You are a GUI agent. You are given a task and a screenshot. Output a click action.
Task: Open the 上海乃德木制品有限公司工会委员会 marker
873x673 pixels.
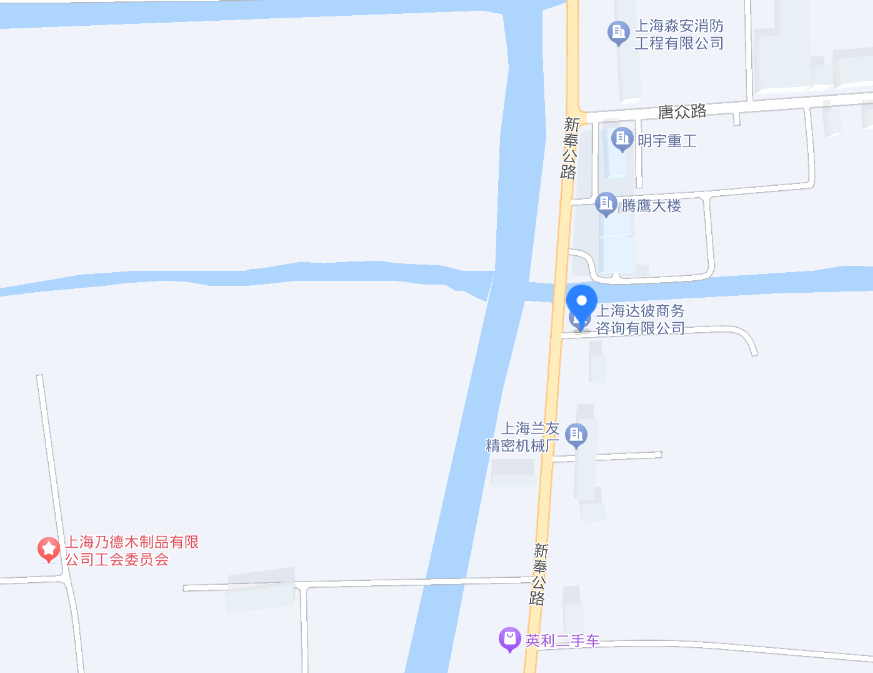[x=48, y=549]
